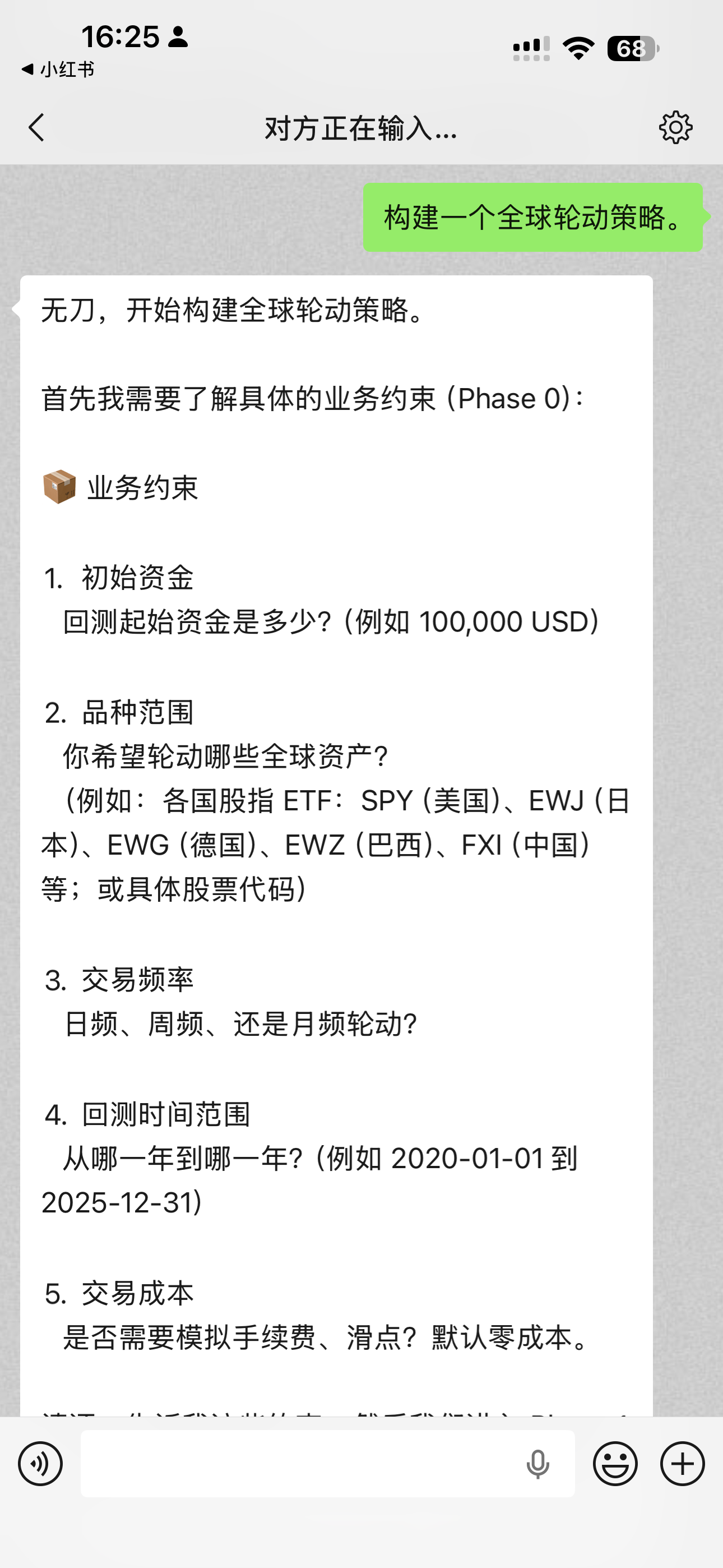Open chat settings gear icon

(675, 128)
